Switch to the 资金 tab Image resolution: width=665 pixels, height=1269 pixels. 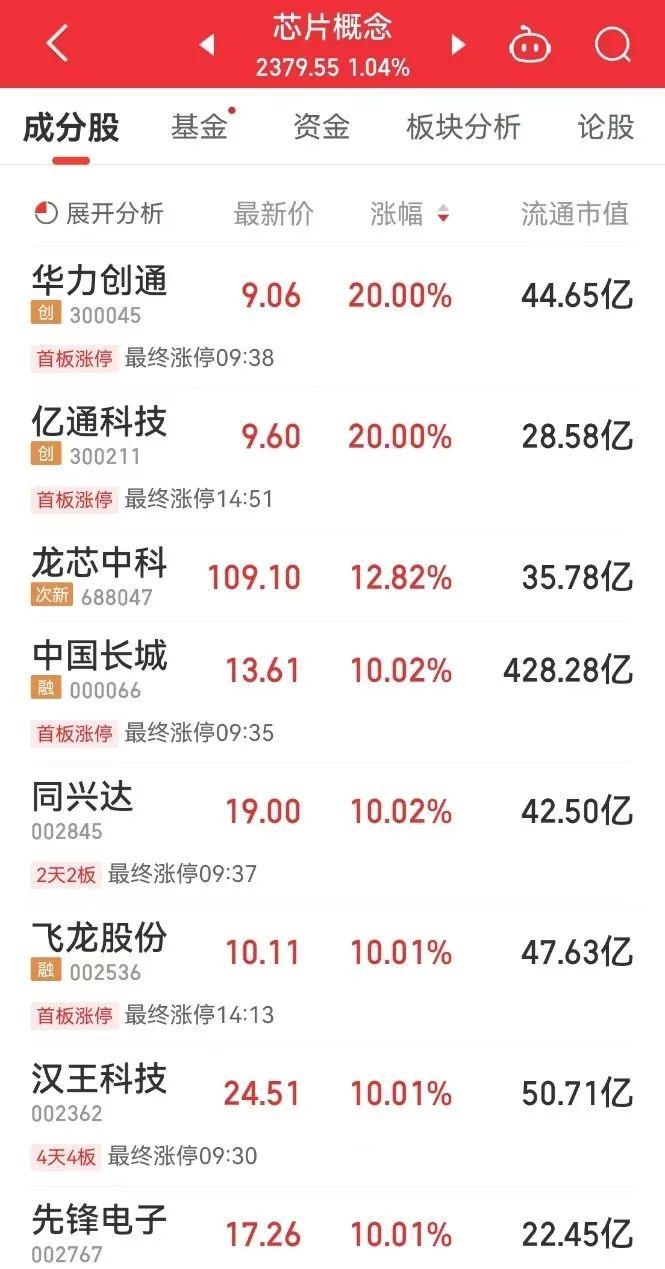[321, 127]
